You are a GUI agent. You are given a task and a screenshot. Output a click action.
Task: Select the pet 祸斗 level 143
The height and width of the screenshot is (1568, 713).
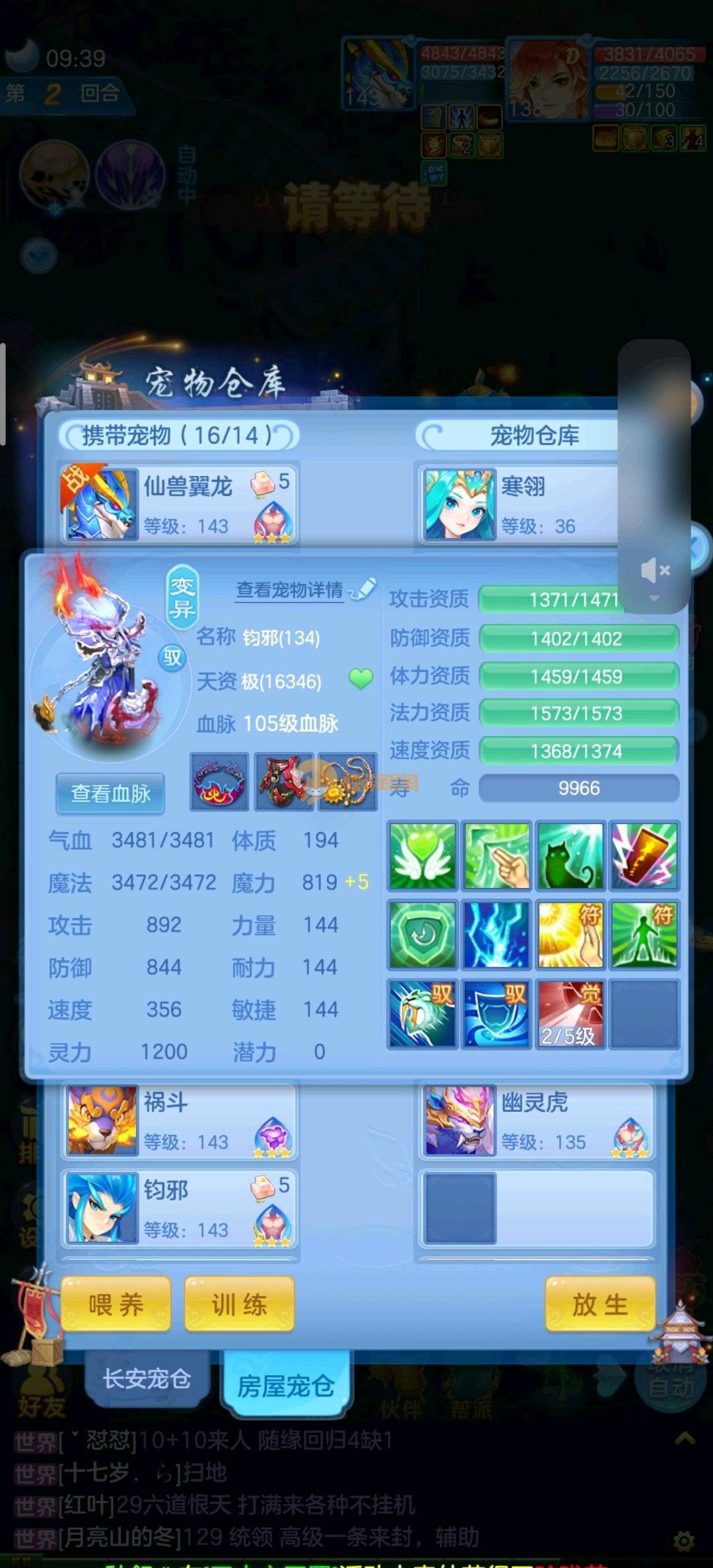178,1120
